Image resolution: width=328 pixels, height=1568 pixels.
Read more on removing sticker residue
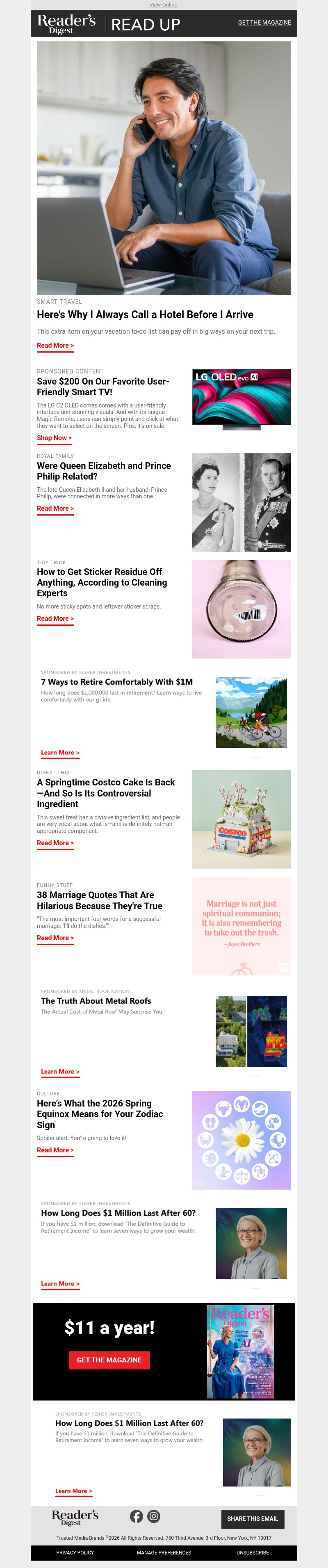(55, 619)
